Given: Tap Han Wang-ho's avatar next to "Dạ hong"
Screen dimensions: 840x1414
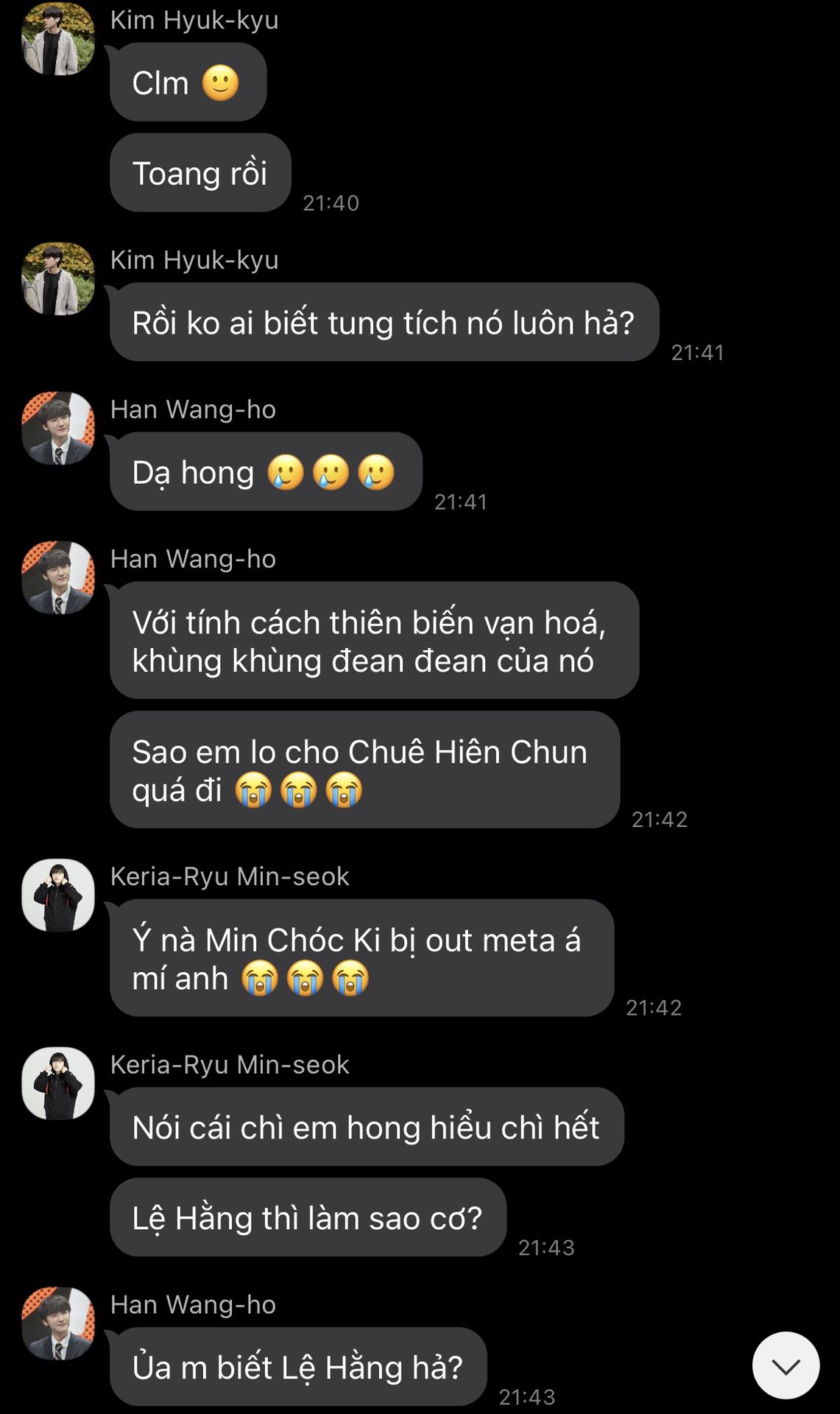Looking at the screenshot, I should (58, 428).
